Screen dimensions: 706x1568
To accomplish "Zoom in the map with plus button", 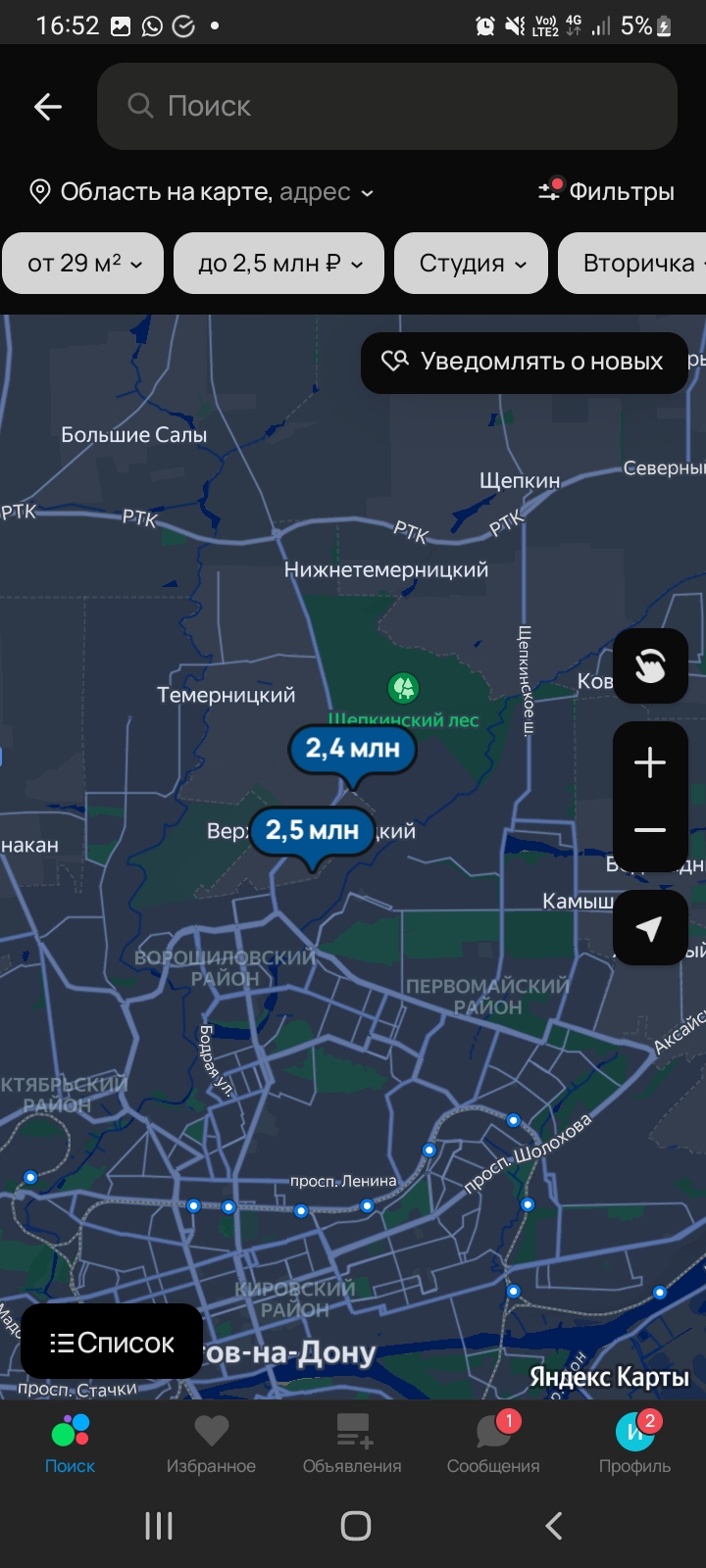I will coord(650,762).
